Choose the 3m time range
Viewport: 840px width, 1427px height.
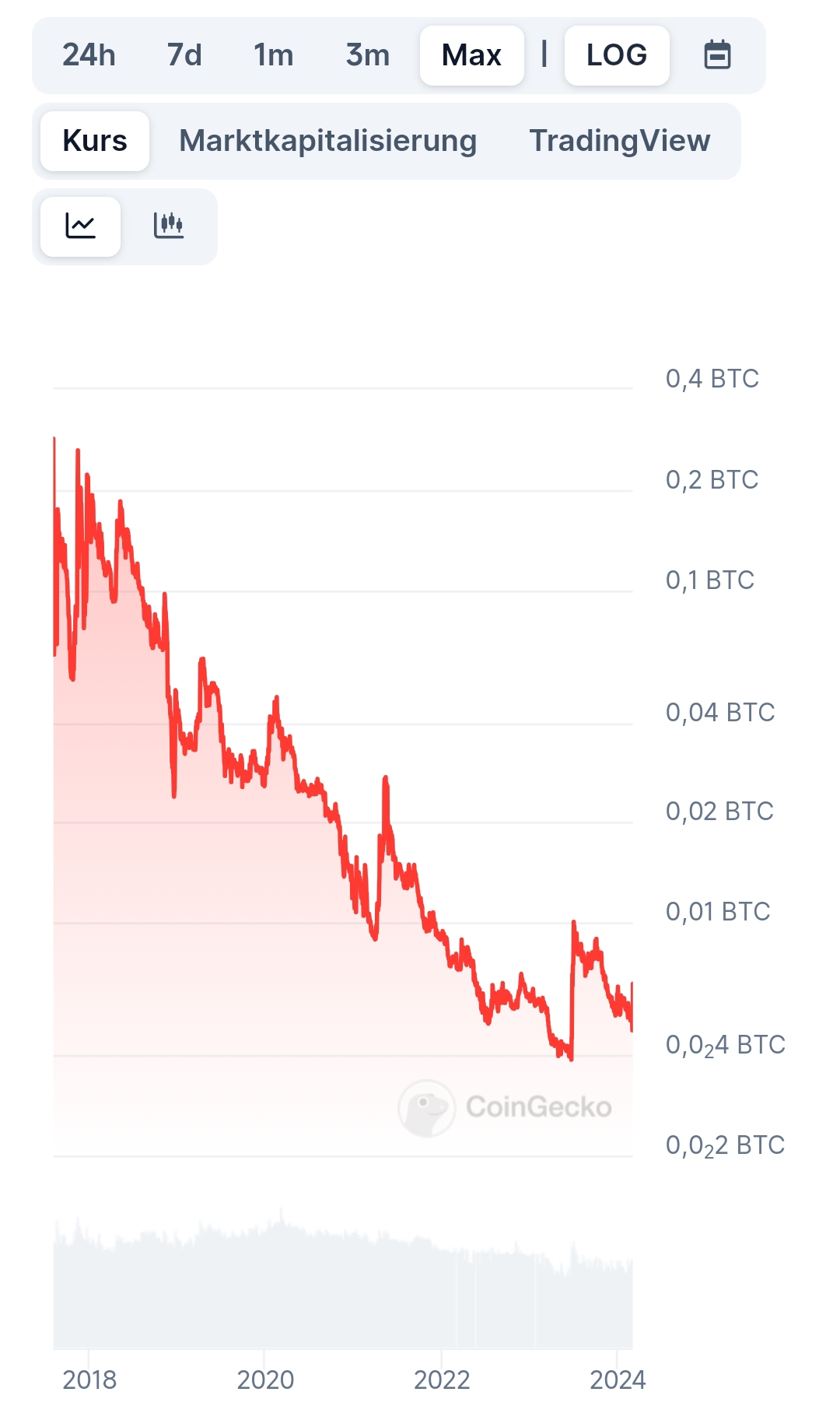pyautogui.click(x=367, y=55)
